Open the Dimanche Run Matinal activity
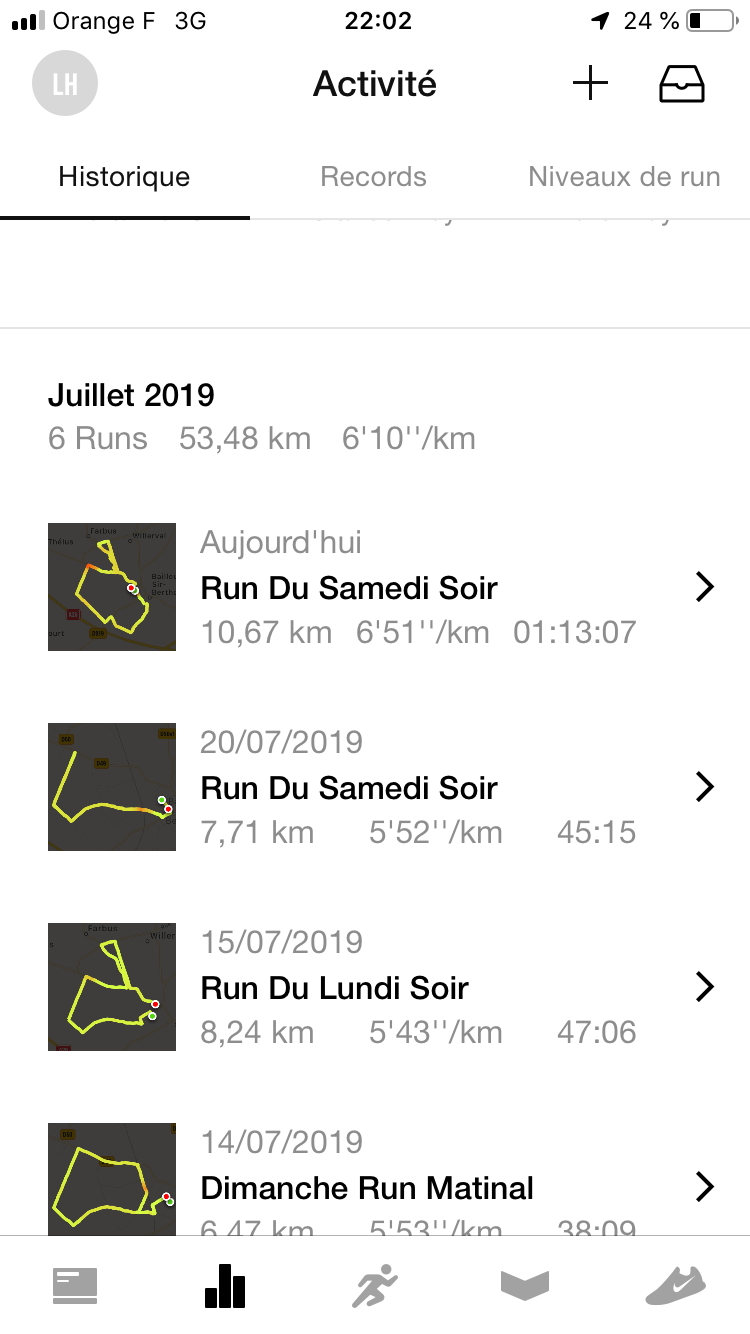Screen dimensions: 750x1334 click(380, 1186)
